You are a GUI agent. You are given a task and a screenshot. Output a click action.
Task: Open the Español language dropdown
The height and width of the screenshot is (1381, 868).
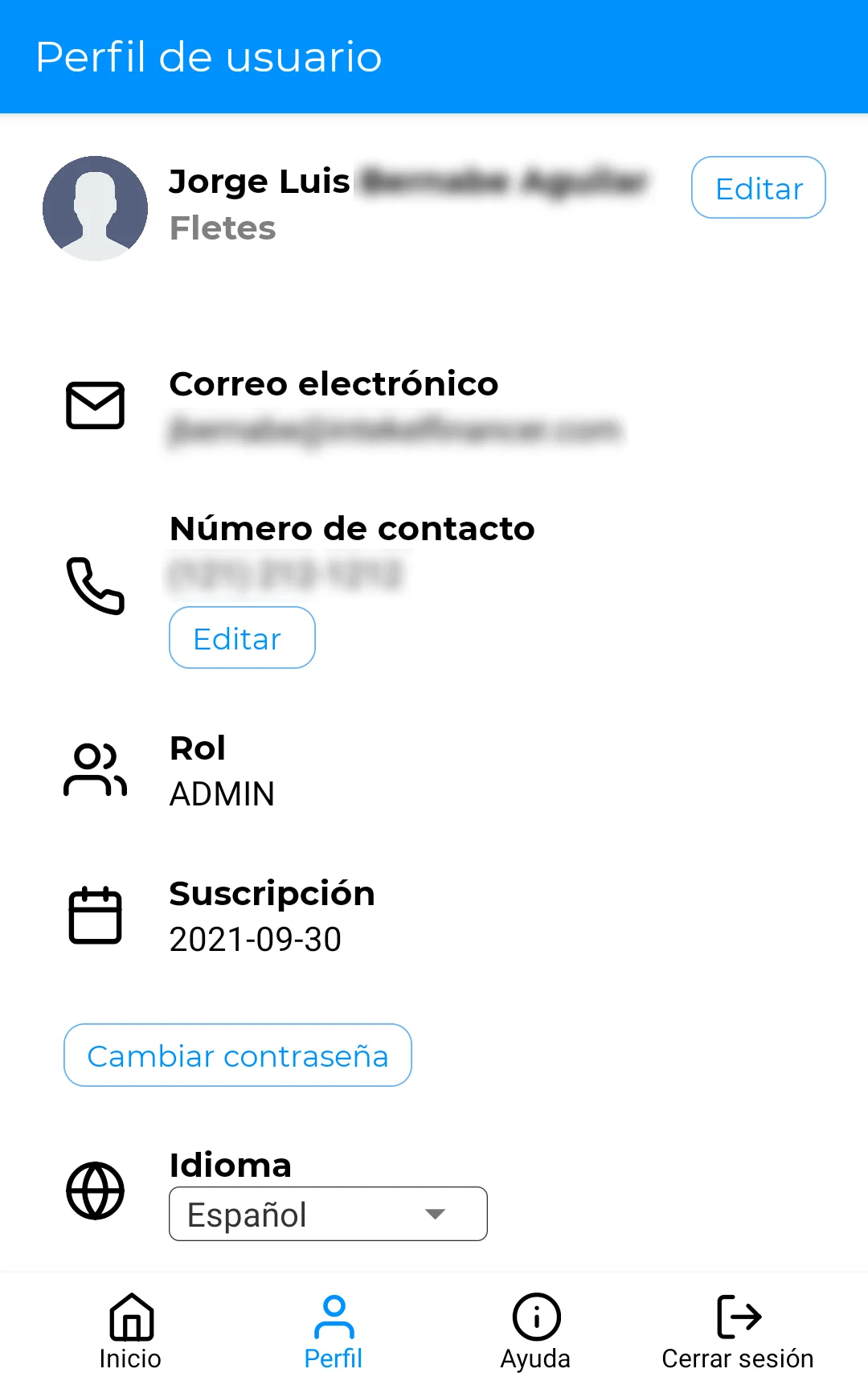327,1214
